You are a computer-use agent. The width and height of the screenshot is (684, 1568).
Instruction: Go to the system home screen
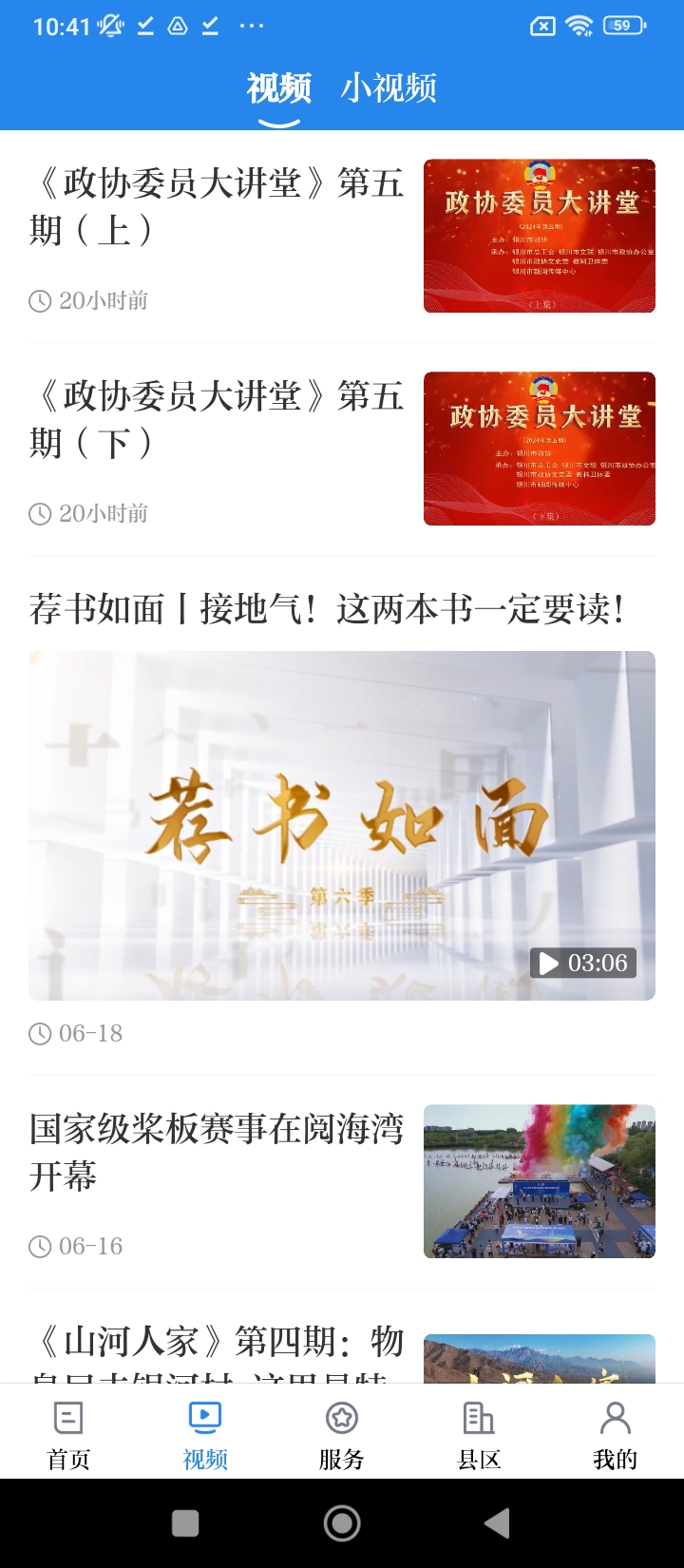342,1523
